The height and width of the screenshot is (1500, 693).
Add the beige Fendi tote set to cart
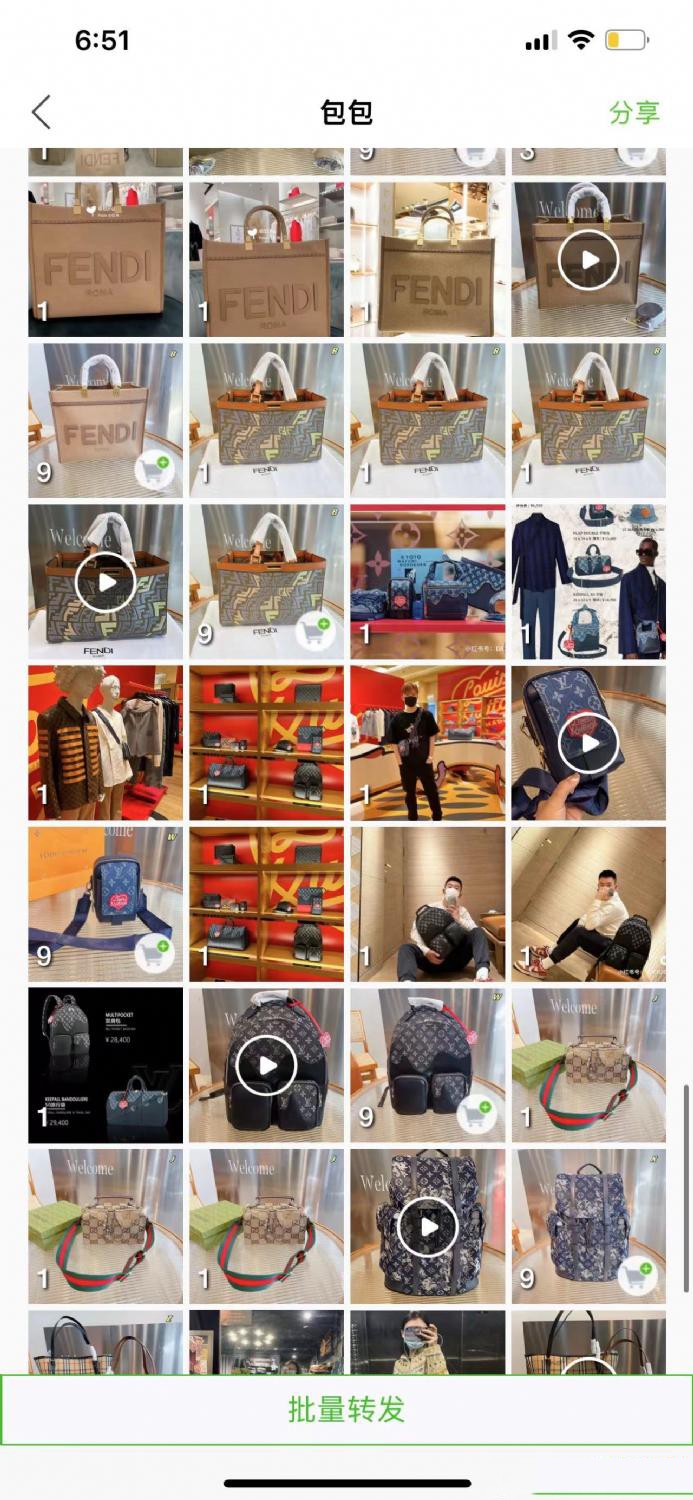tap(153, 469)
